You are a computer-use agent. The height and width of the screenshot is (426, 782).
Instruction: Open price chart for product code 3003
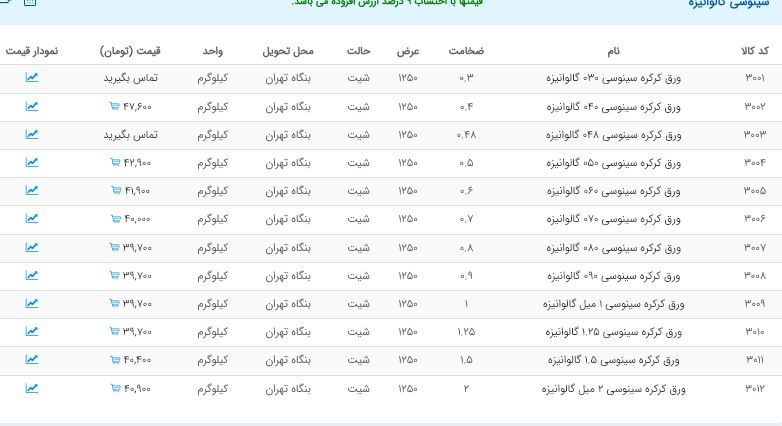pos(32,134)
